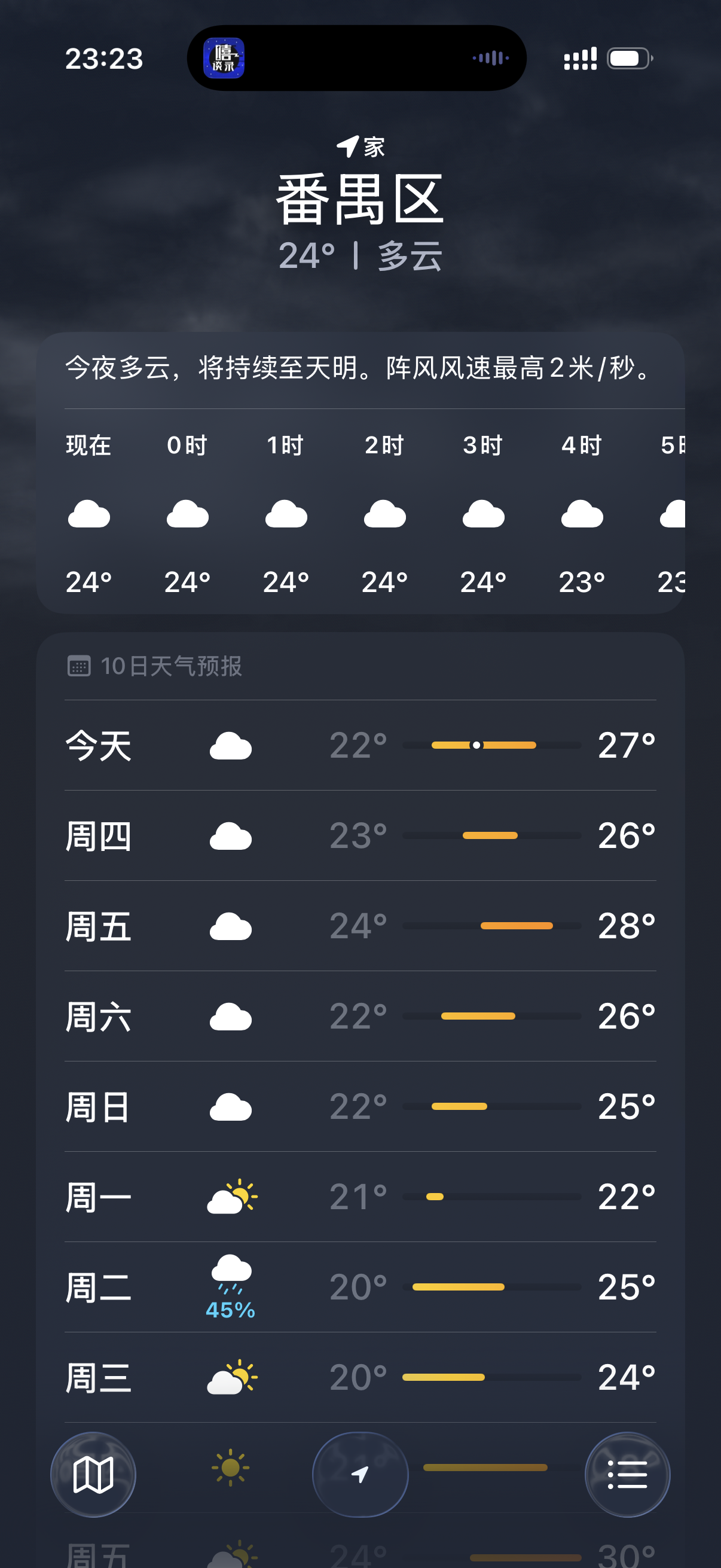View details for 周五 with high 28°
Viewport: 721px width, 1568px height.
tap(360, 925)
